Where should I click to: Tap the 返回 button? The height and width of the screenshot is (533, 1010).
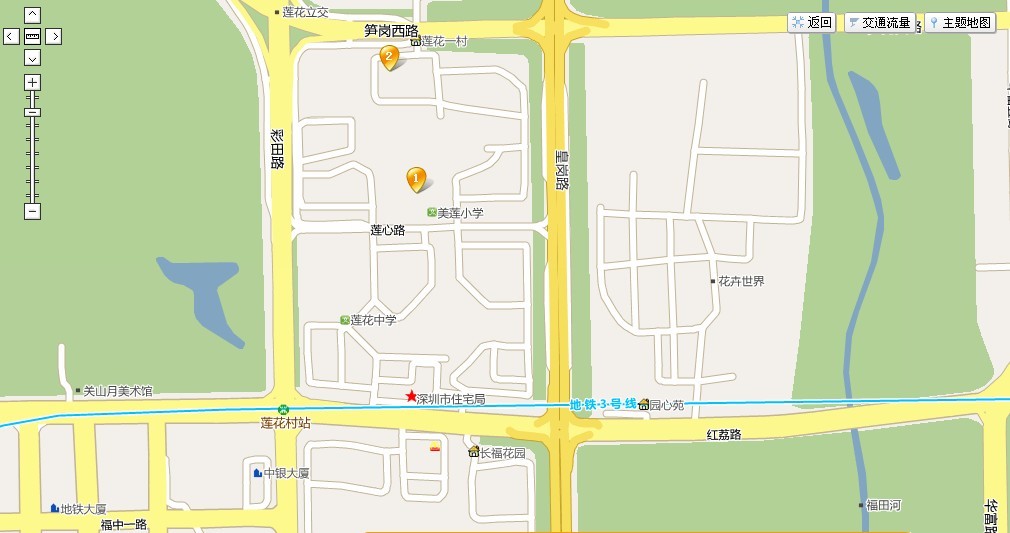[811, 22]
